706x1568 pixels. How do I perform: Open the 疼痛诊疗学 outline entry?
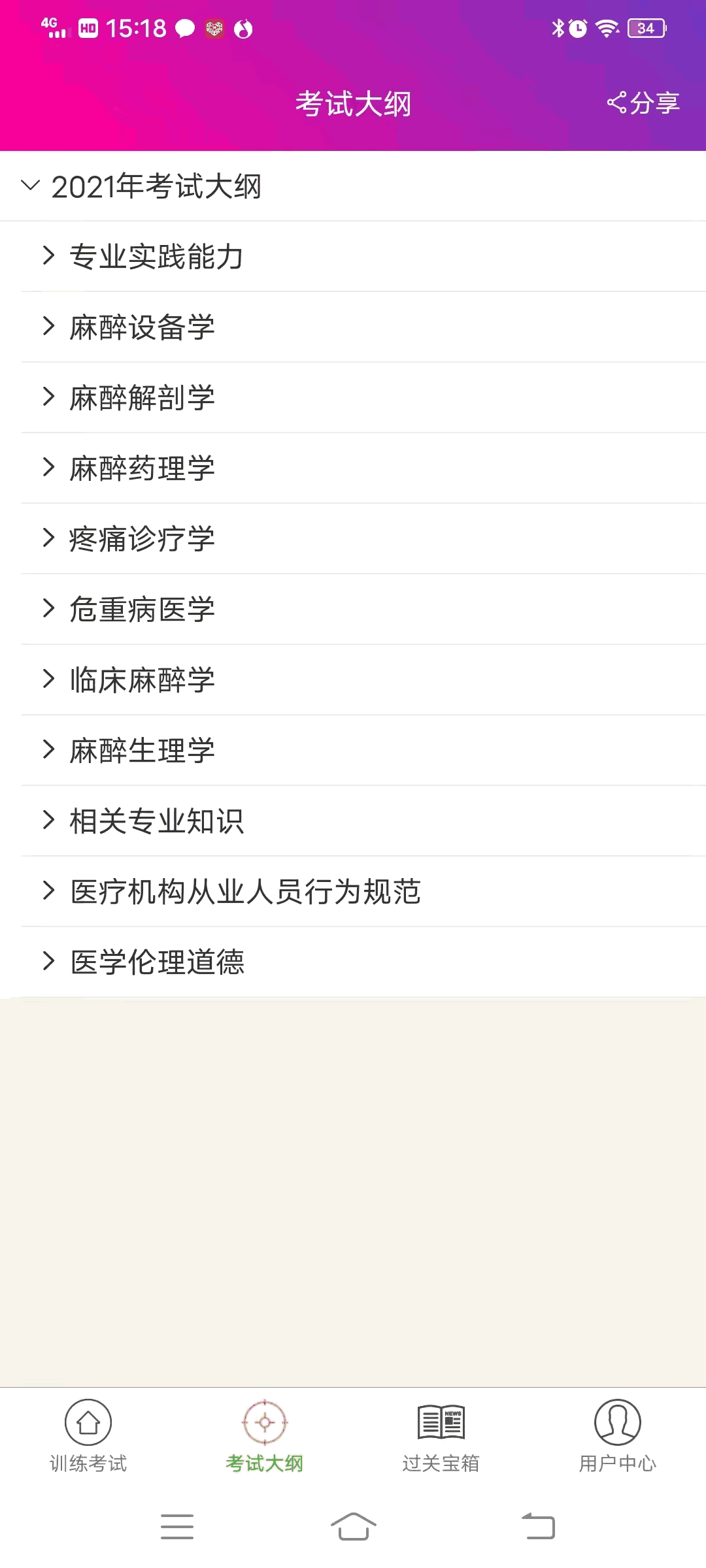(x=141, y=538)
